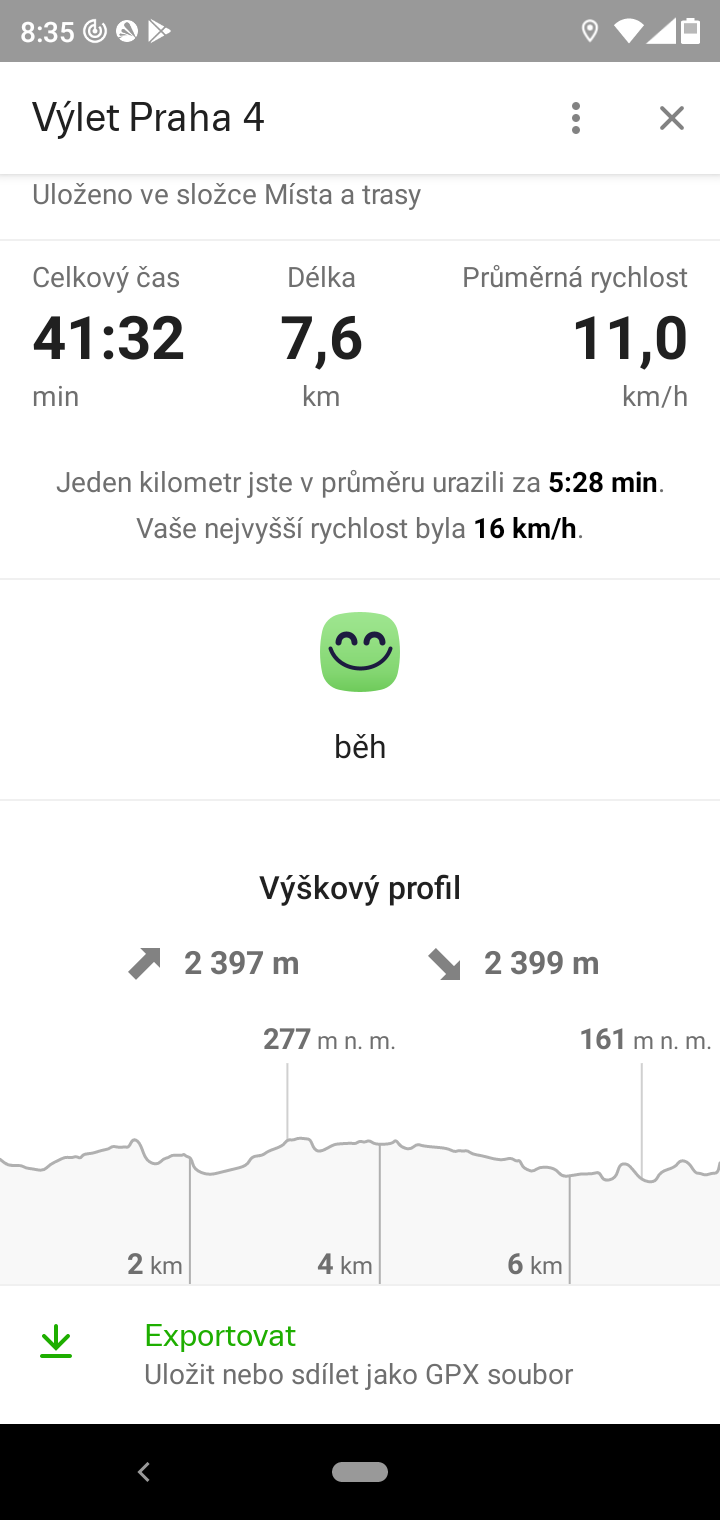
Task: Tap the system home pill
Action: [360, 1472]
